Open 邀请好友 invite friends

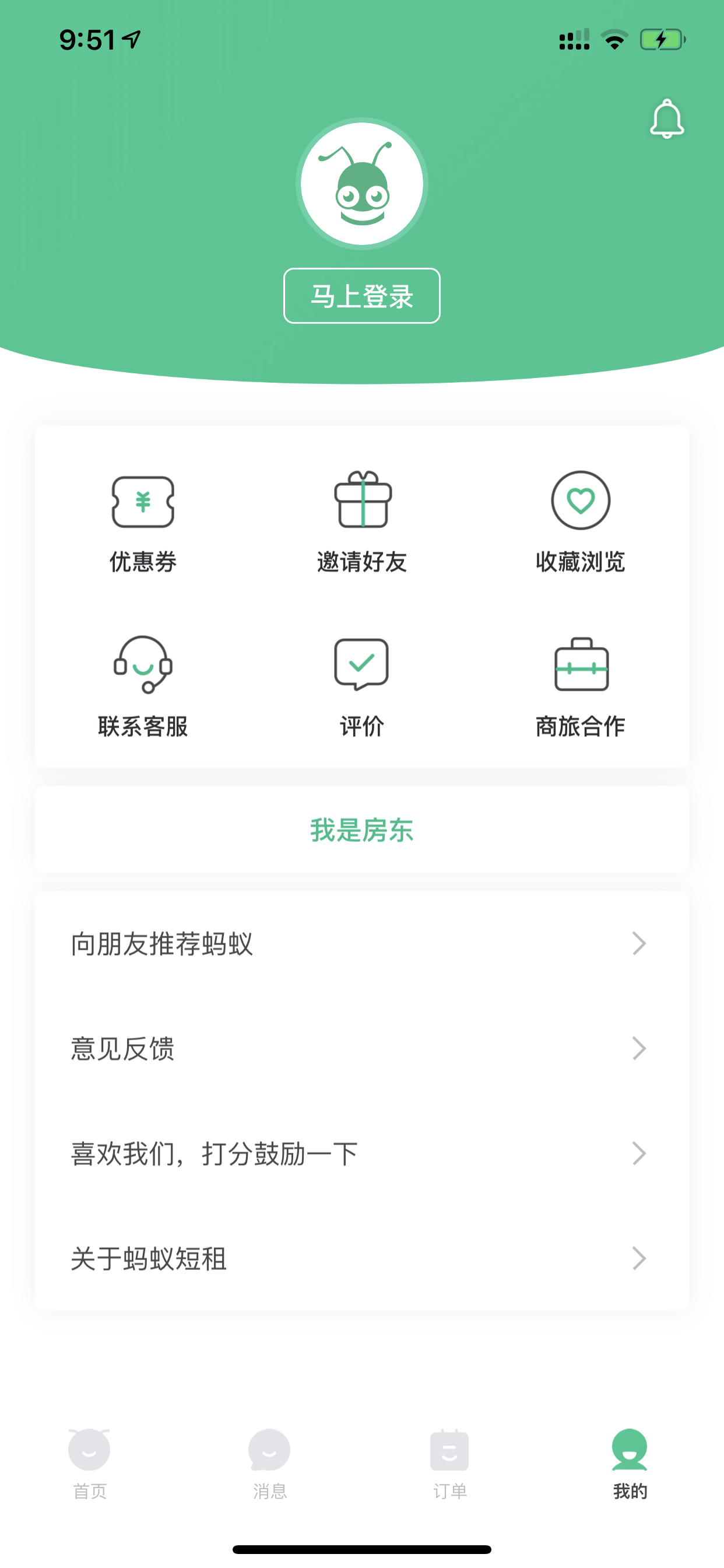tap(362, 522)
